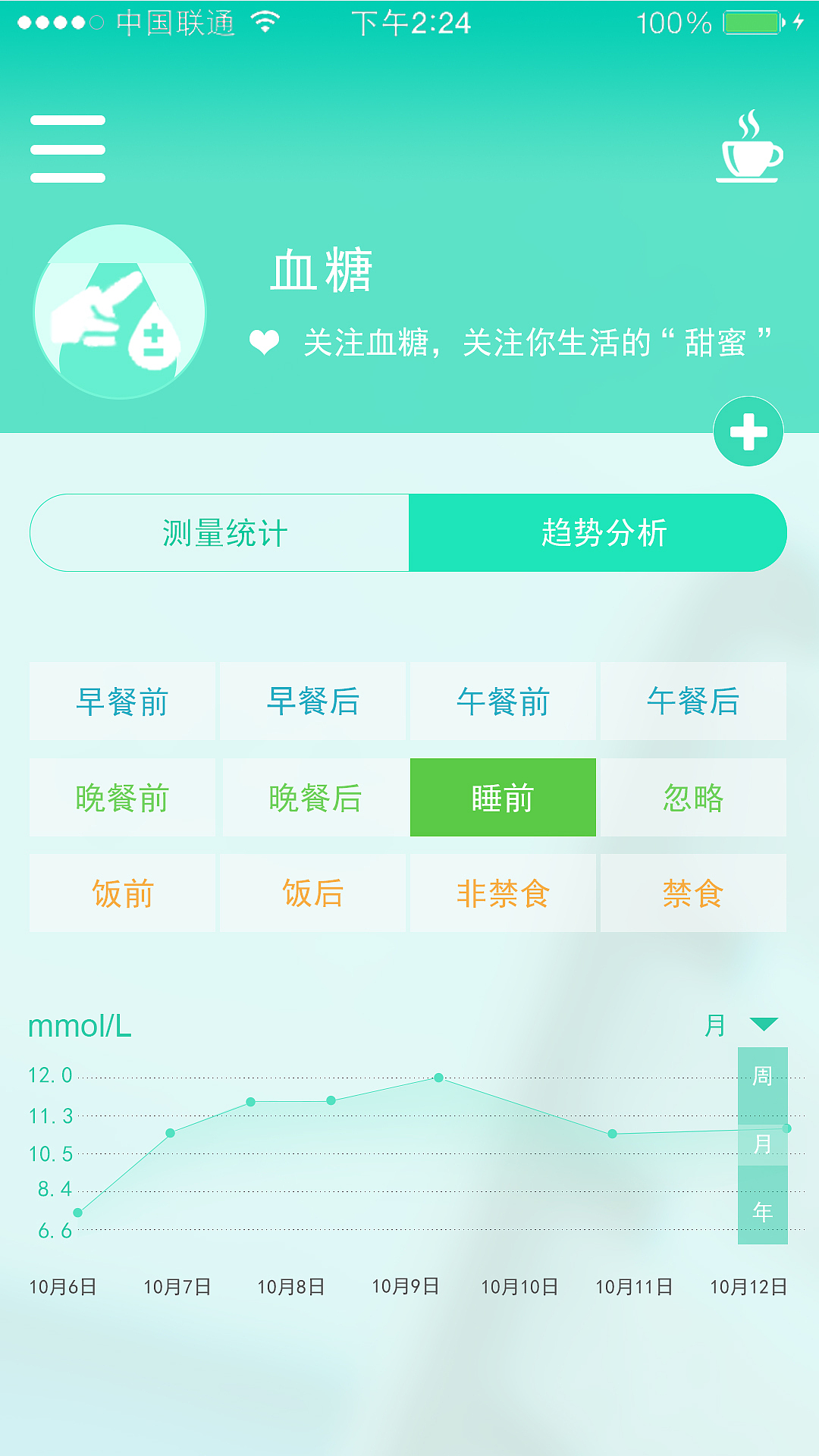Open the hamburger navigation menu
Screen dimensions: 819x1456
67,149
